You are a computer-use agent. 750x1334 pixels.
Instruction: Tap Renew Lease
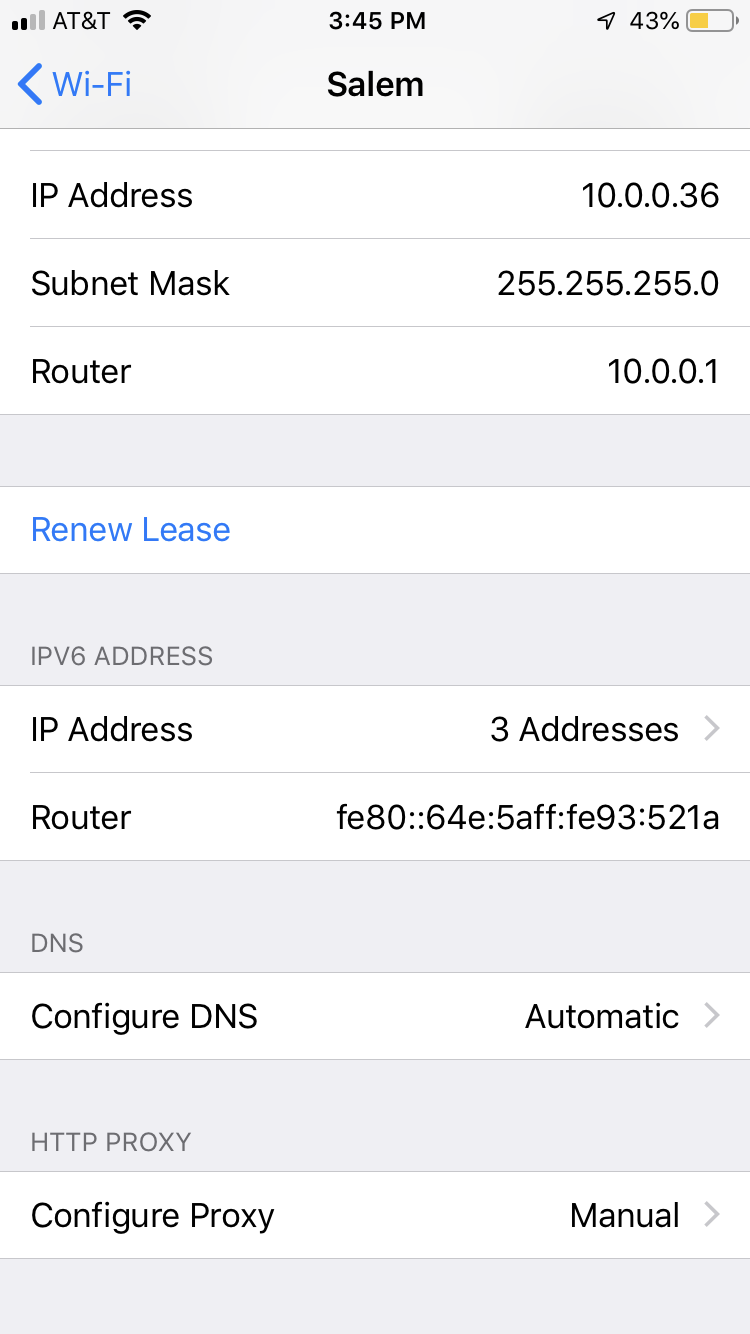131,530
